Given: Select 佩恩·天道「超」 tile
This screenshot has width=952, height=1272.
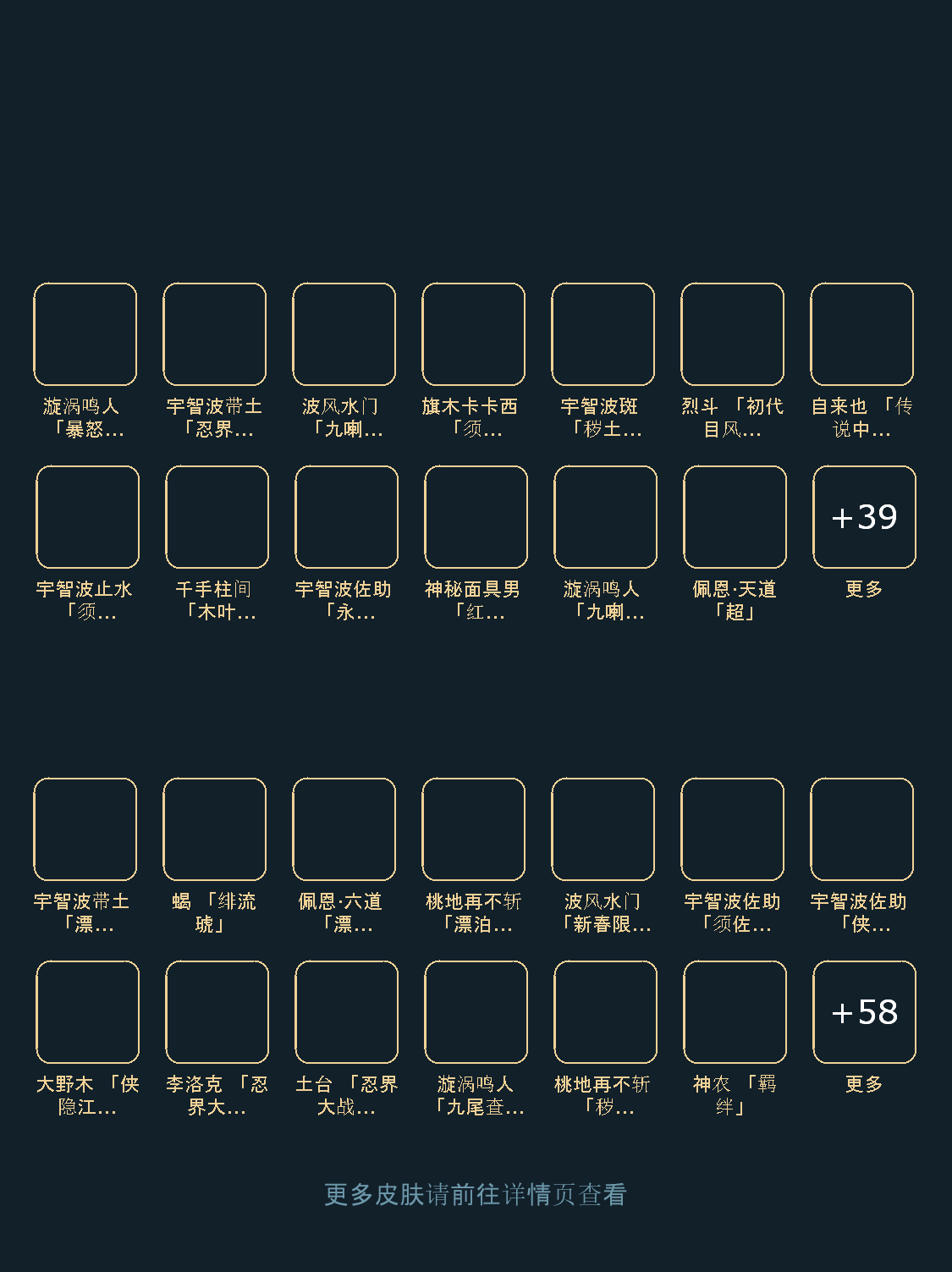Looking at the screenshot, I should [735, 517].
